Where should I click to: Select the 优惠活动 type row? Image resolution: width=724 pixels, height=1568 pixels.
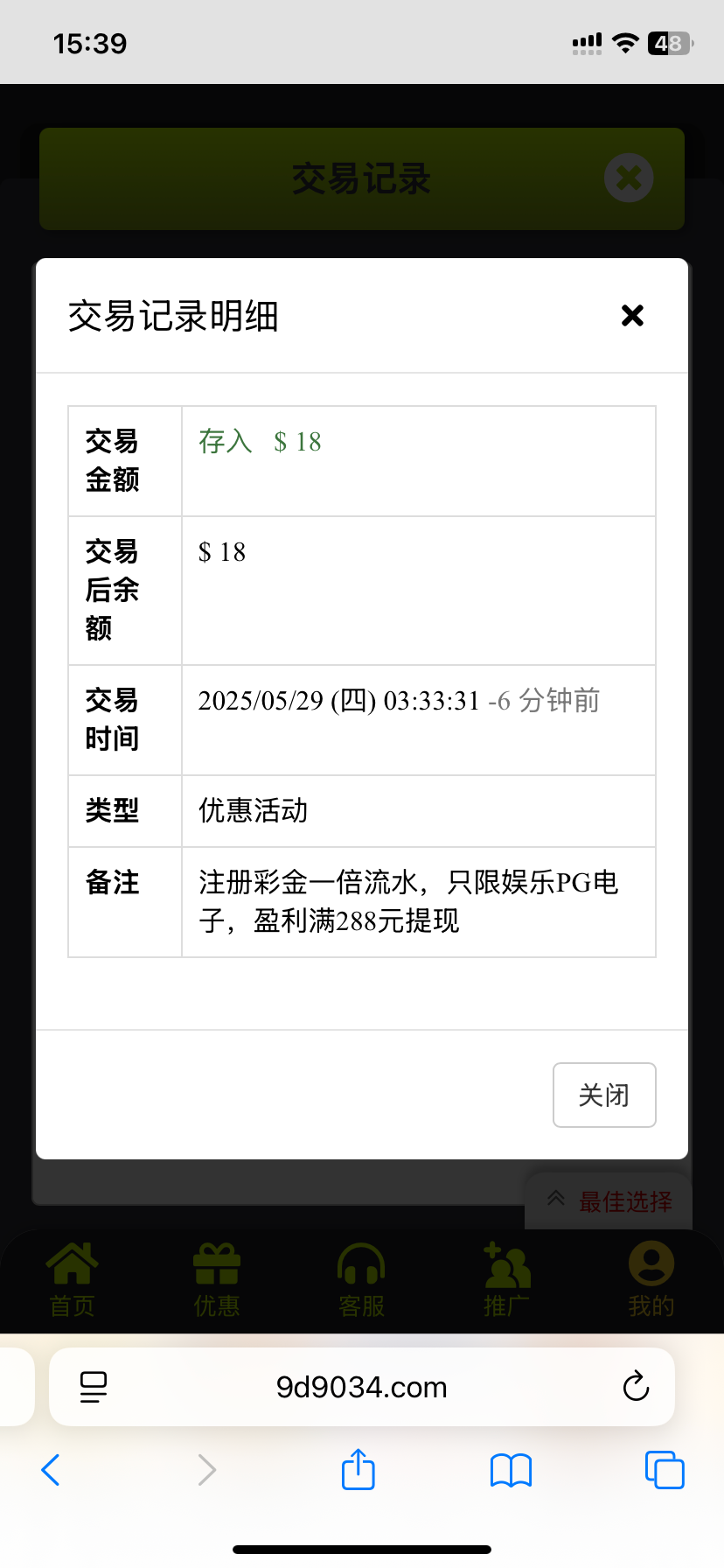coord(252,811)
